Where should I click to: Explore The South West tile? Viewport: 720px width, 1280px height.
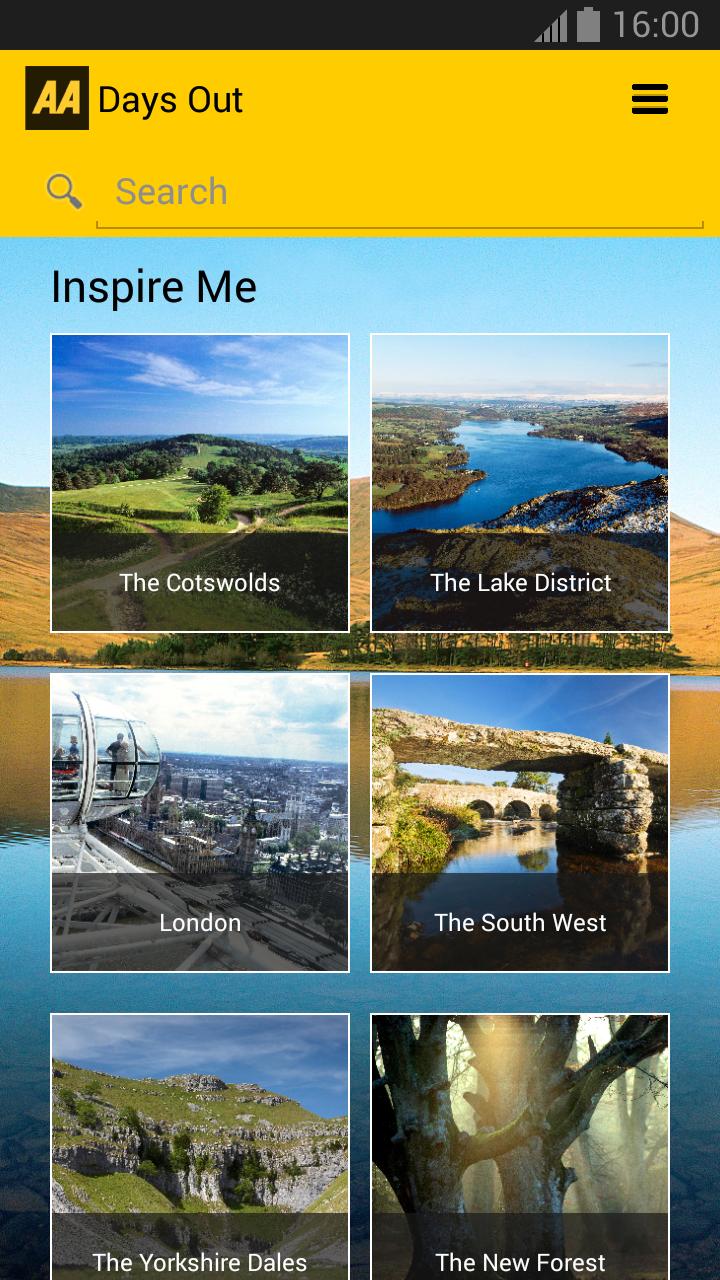pyautogui.click(x=520, y=822)
